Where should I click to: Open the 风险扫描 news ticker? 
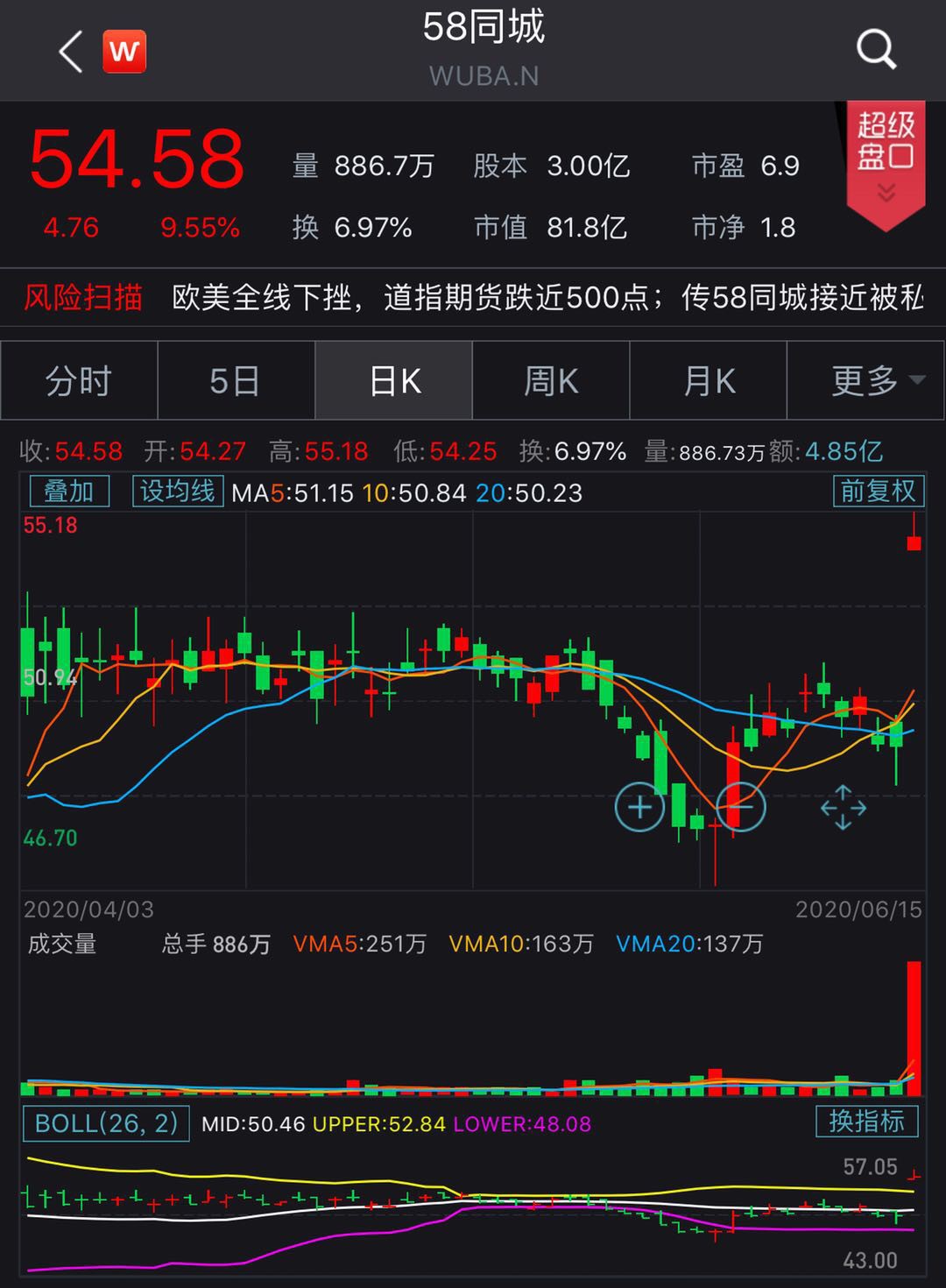pos(473,298)
